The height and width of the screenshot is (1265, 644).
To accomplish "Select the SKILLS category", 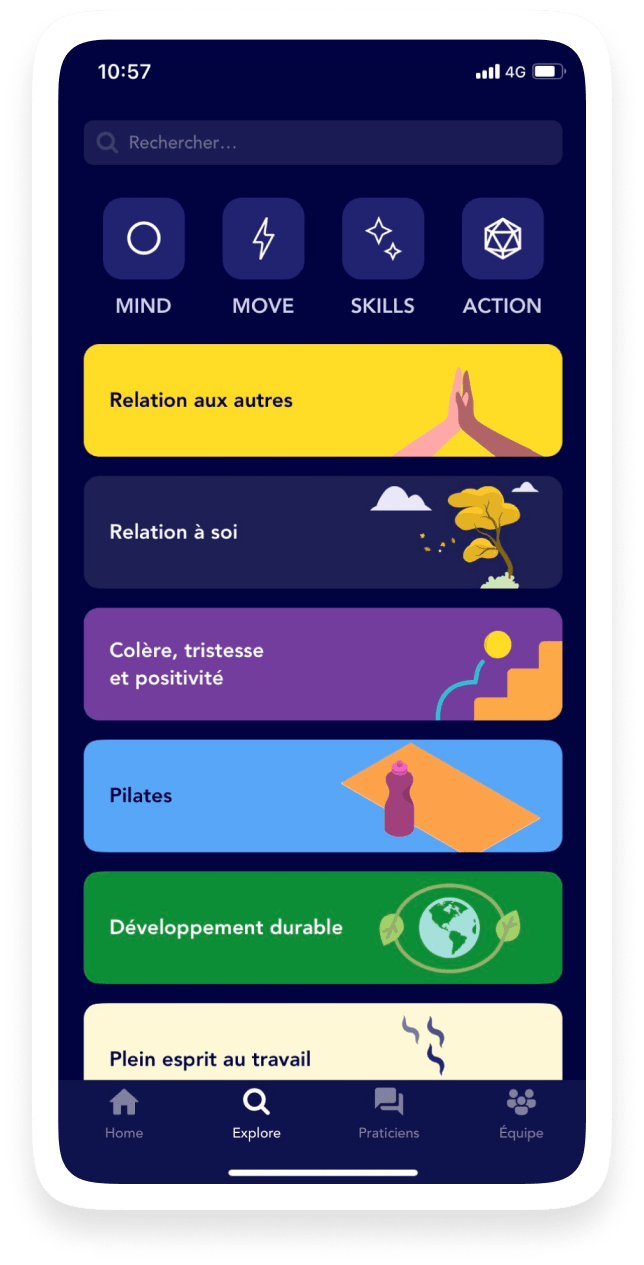I will coord(383,239).
